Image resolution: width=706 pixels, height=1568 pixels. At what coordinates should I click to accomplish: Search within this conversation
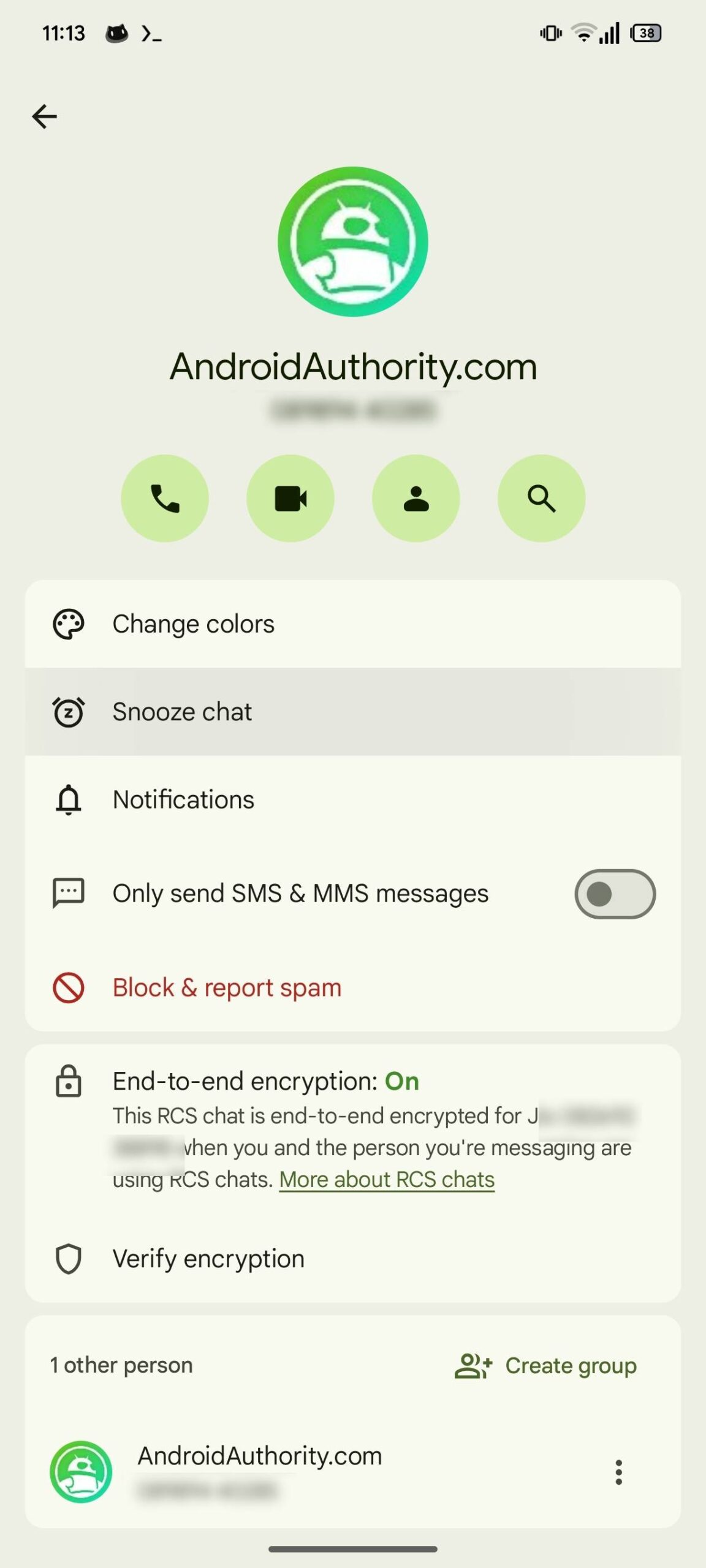[x=542, y=498]
